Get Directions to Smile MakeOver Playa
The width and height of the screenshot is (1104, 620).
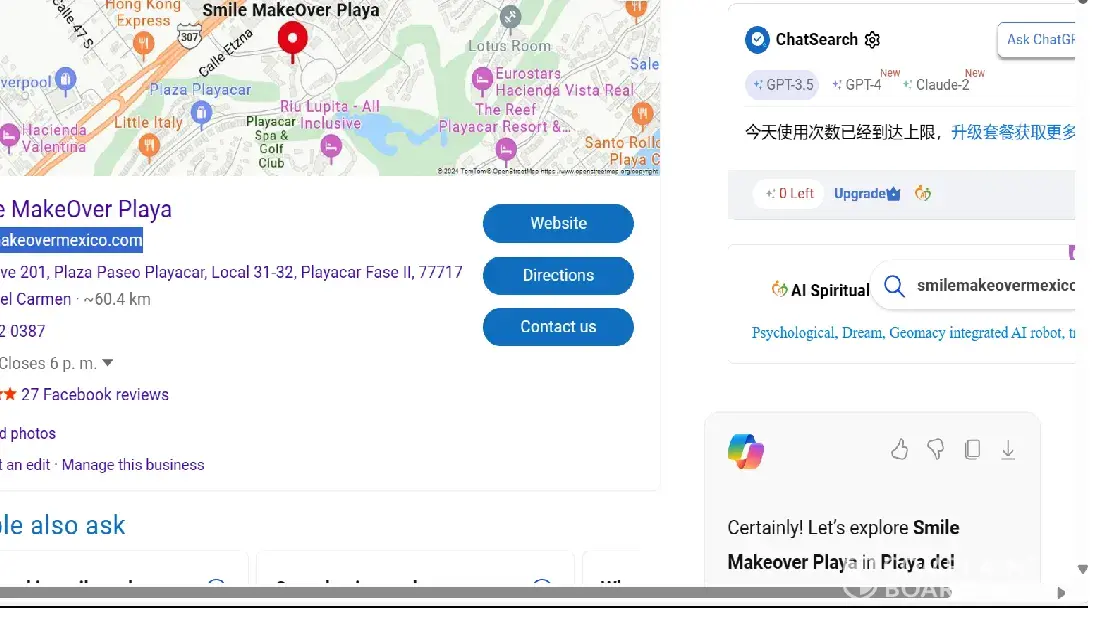click(558, 275)
